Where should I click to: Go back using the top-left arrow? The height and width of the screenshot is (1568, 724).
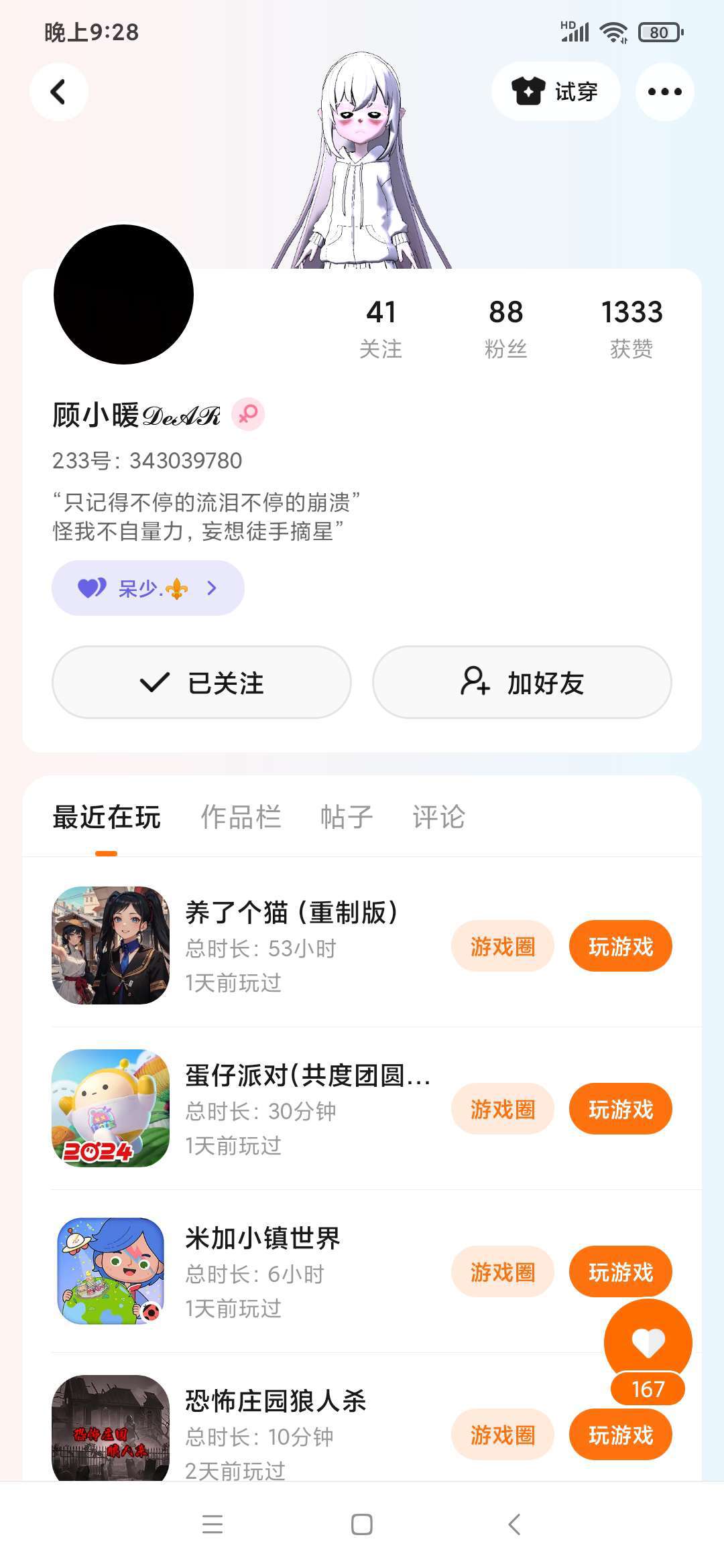[x=59, y=92]
